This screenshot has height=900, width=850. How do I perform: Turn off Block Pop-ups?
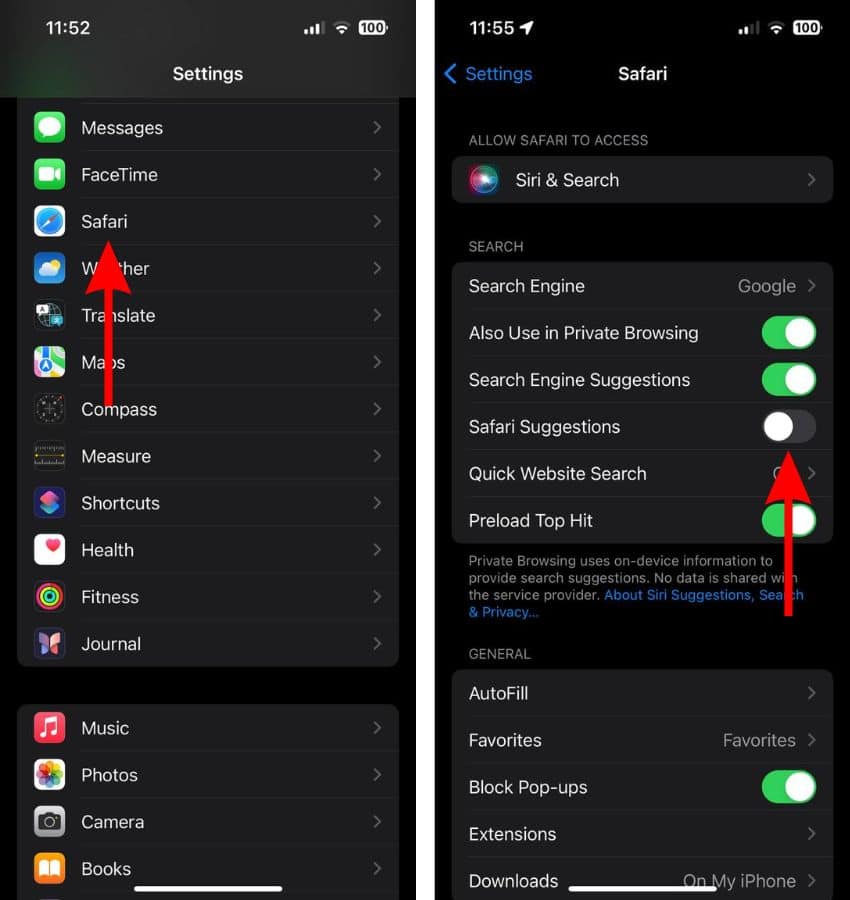pyautogui.click(x=788, y=787)
